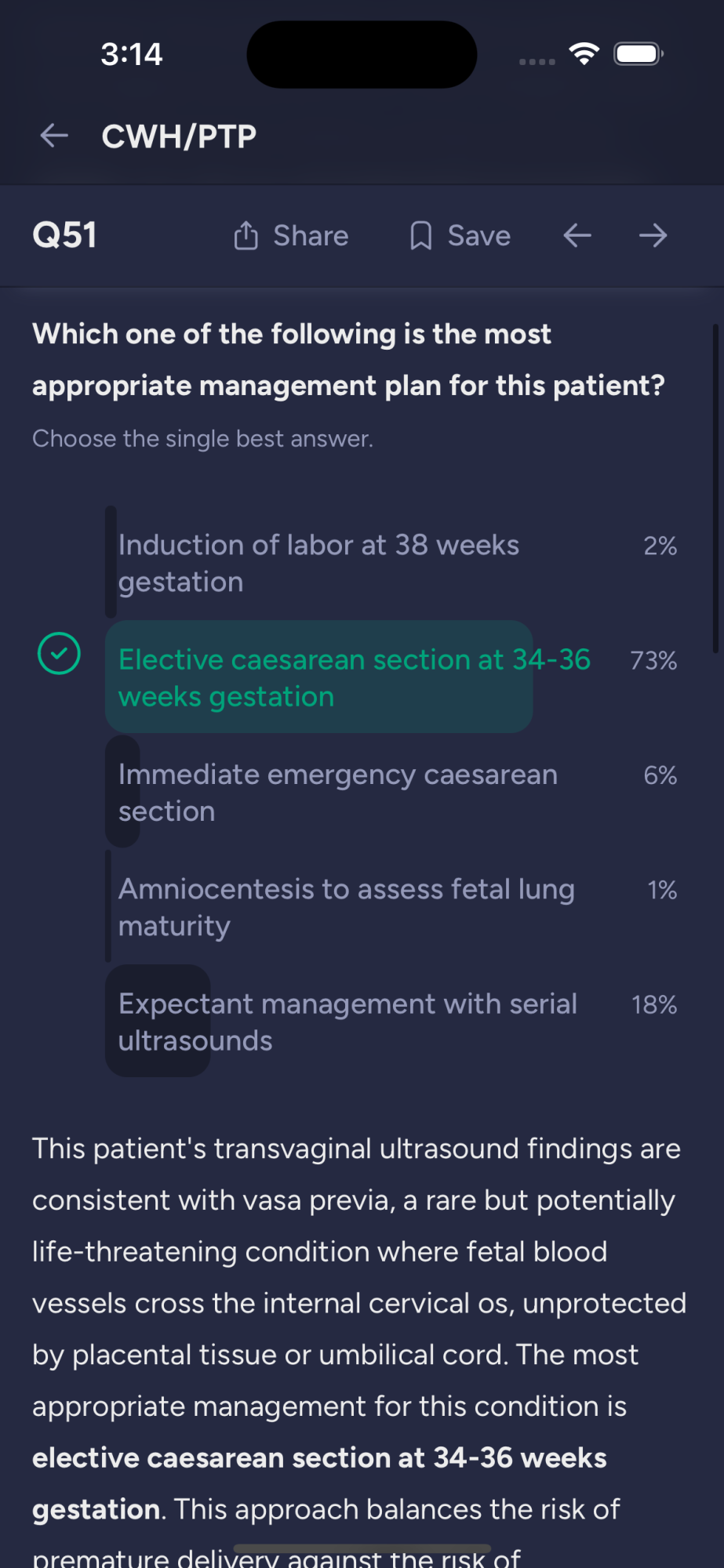Pick Immediate emergency caesarean section option

tap(391, 792)
